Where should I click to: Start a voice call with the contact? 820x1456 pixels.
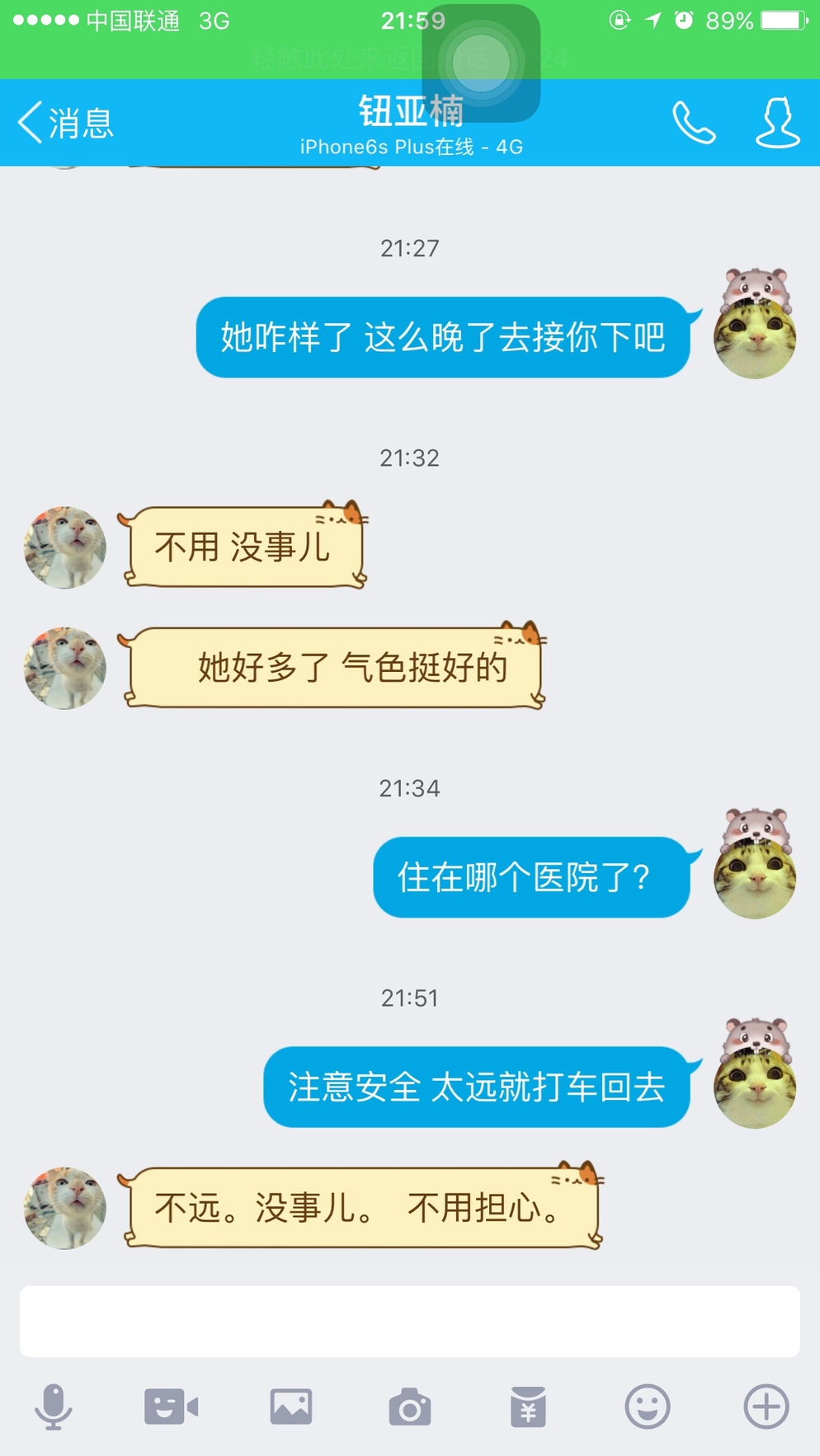(x=693, y=123)
